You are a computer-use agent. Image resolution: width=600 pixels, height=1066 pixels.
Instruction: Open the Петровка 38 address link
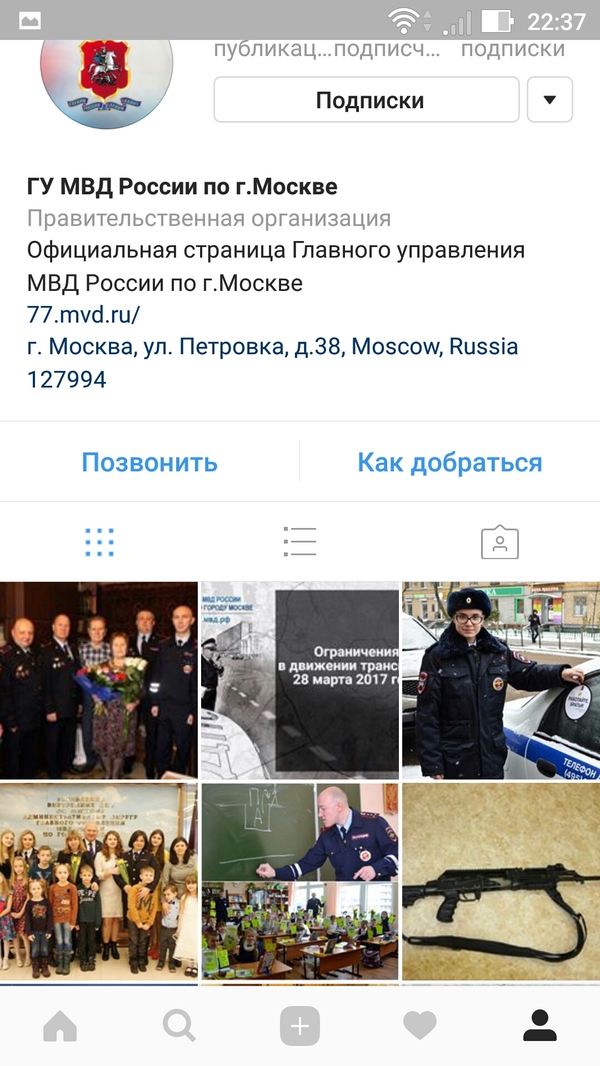(x=272, y=347)
